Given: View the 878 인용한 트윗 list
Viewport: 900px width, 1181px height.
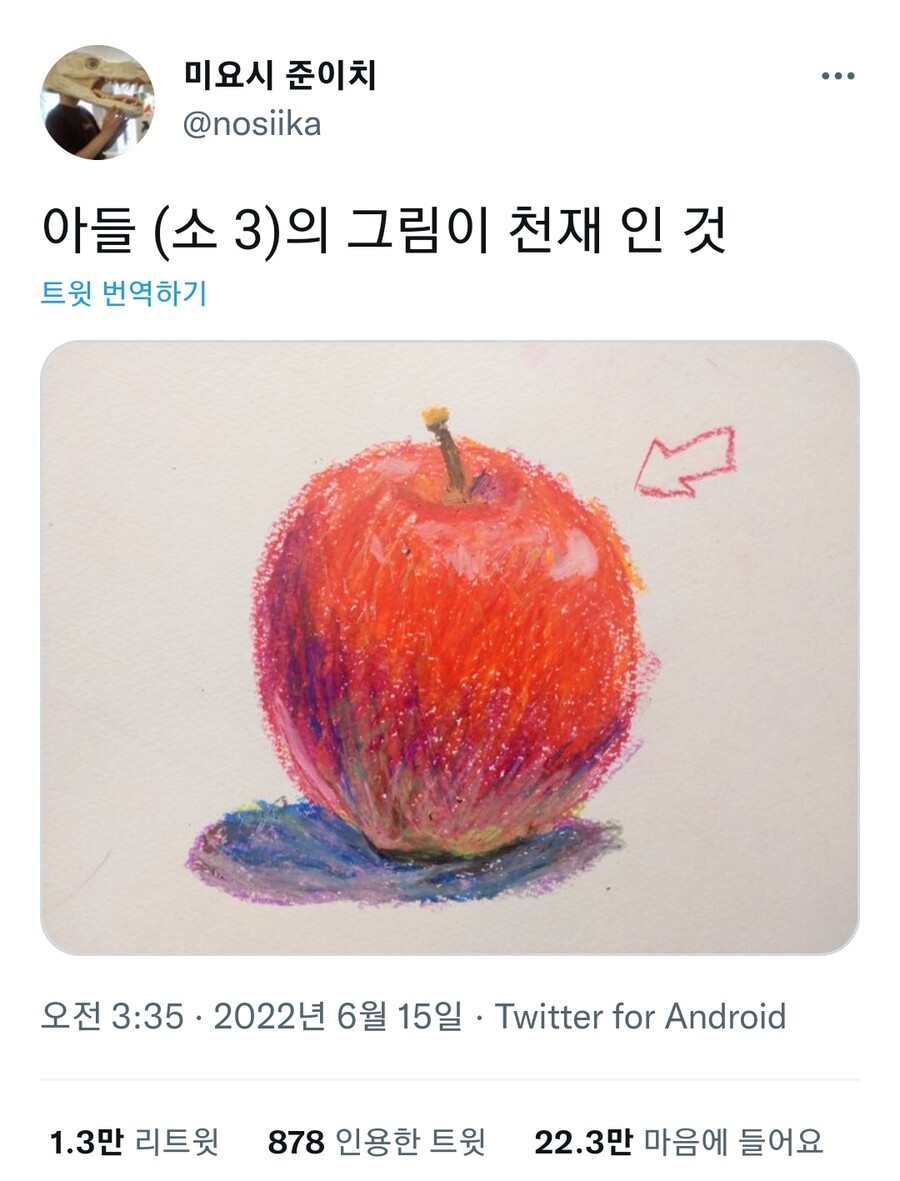Looking at the screenshot, I should pos(376,1141).
